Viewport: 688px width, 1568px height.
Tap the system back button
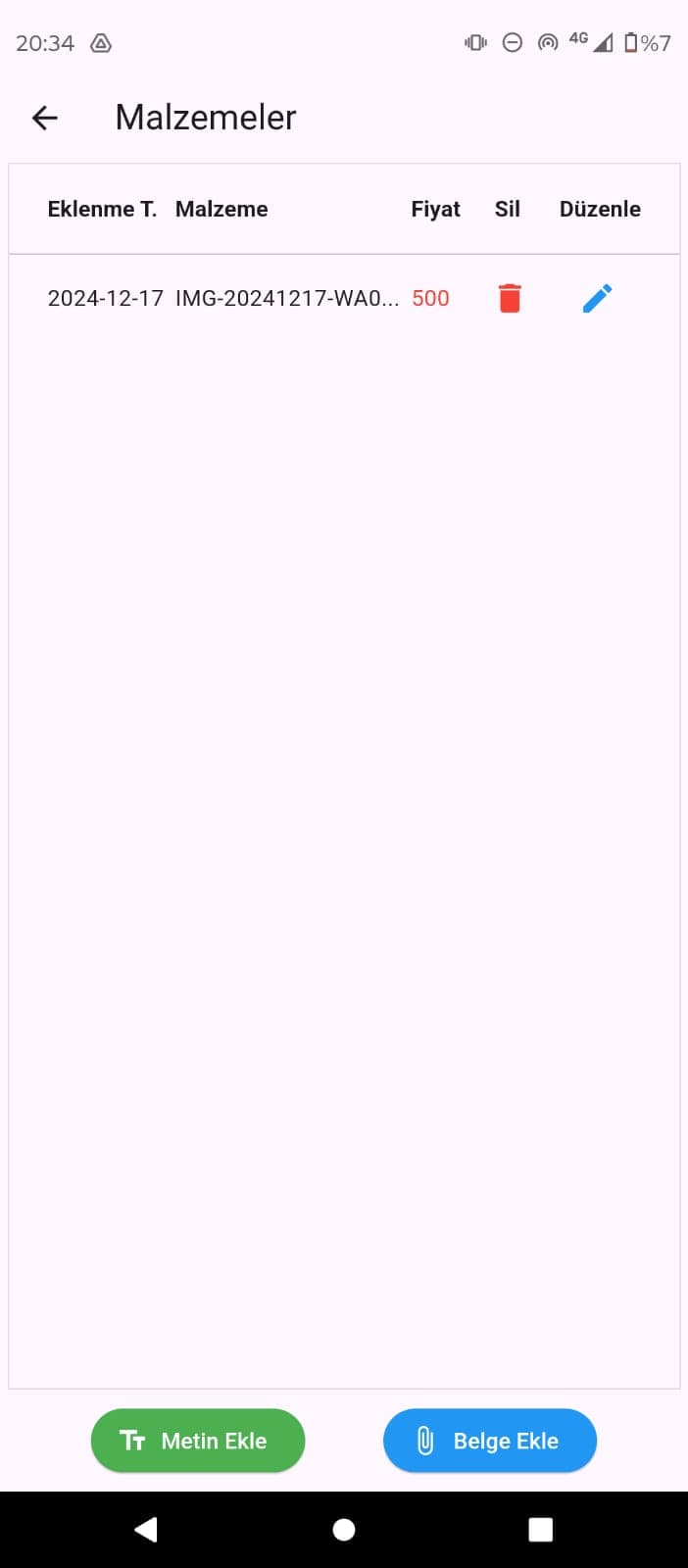(x=146, y=1530)
